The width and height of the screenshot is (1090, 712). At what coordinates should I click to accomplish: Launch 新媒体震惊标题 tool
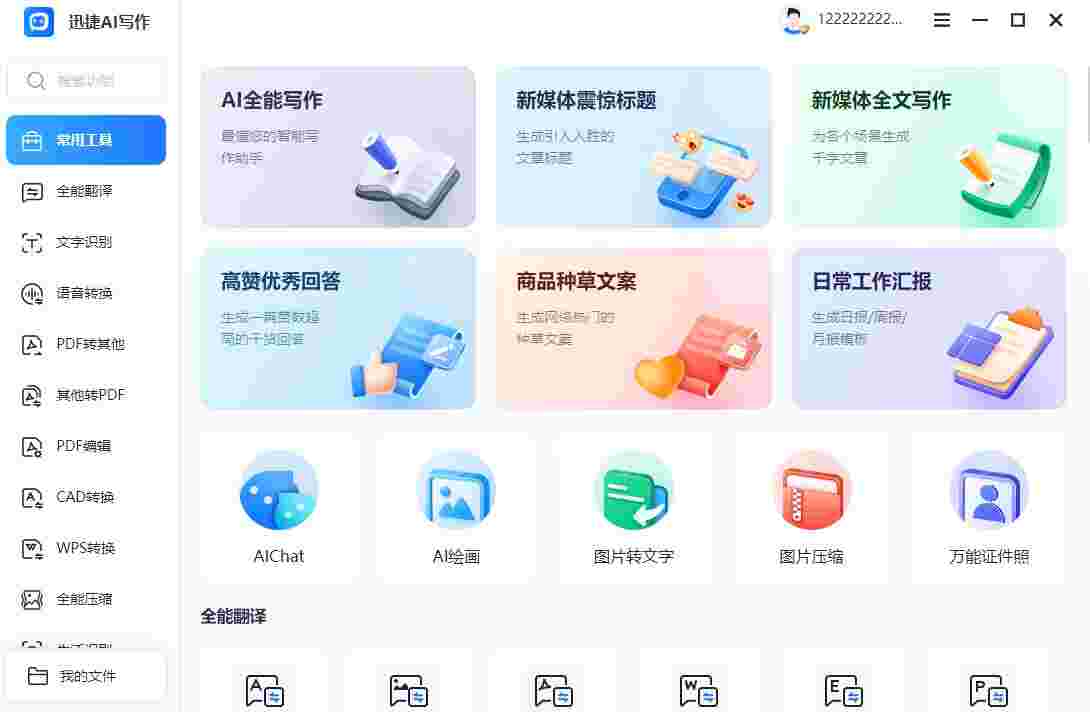click(633, 147)
